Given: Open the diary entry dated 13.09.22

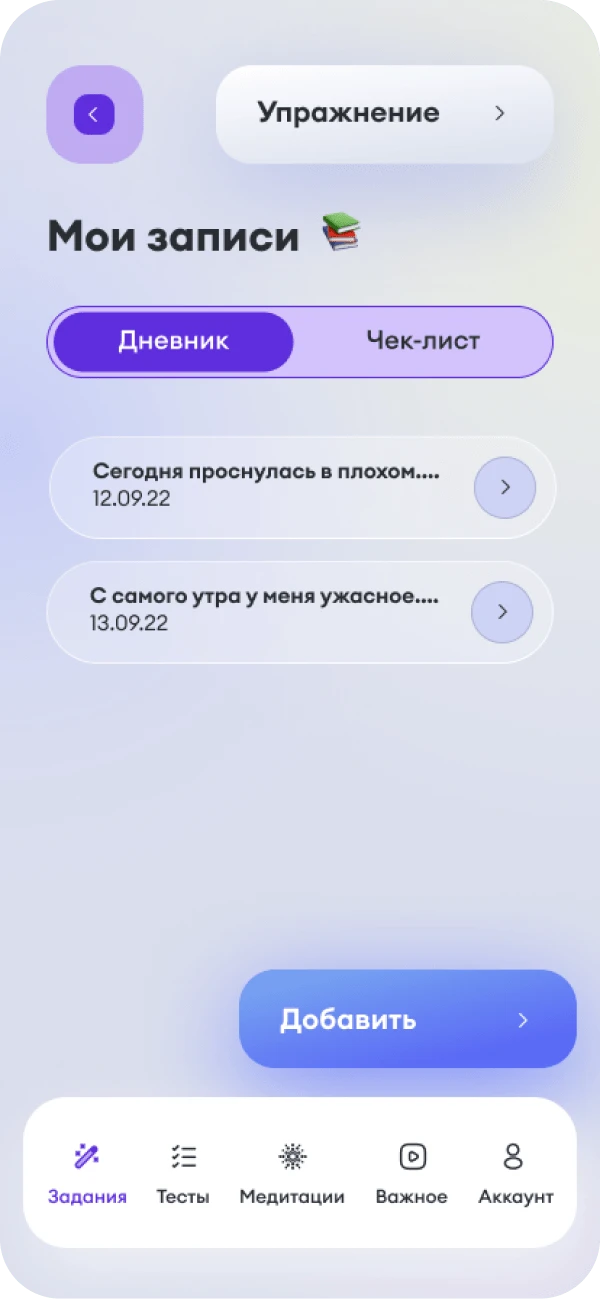Looking at the screenshot, I should (x=502, y=612).
